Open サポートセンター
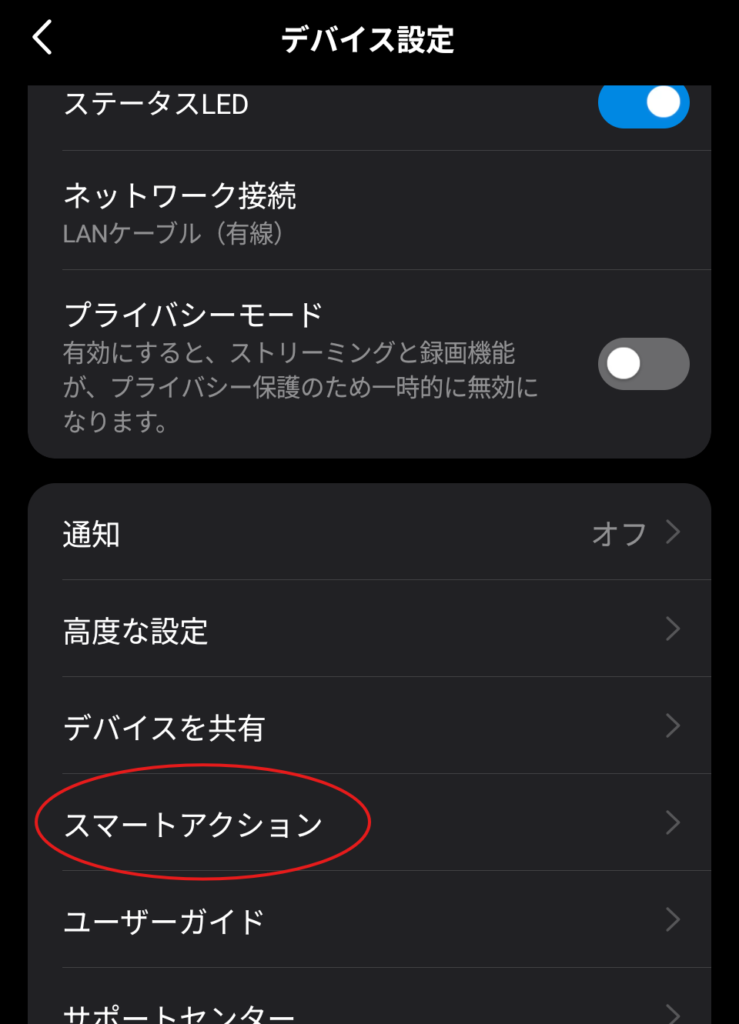The image size is (739, 1024). (x=368, y=1008)
